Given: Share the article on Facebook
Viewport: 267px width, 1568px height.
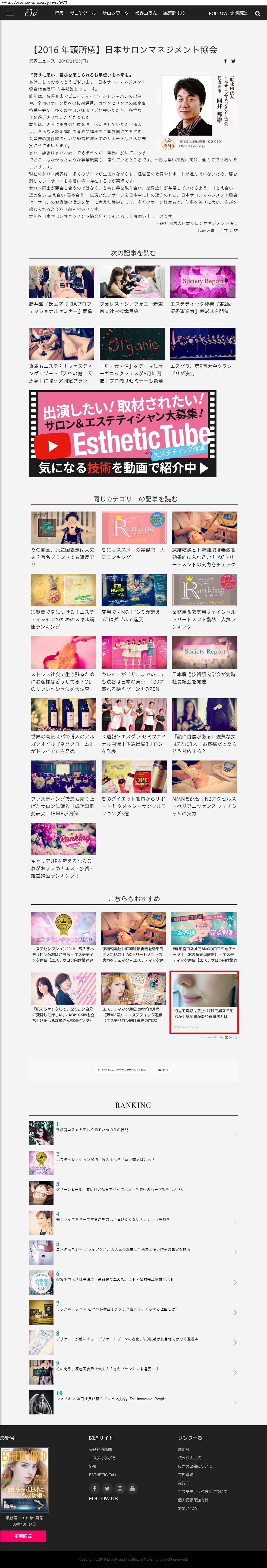Looking at the screenshot, I should click(225, 61).
